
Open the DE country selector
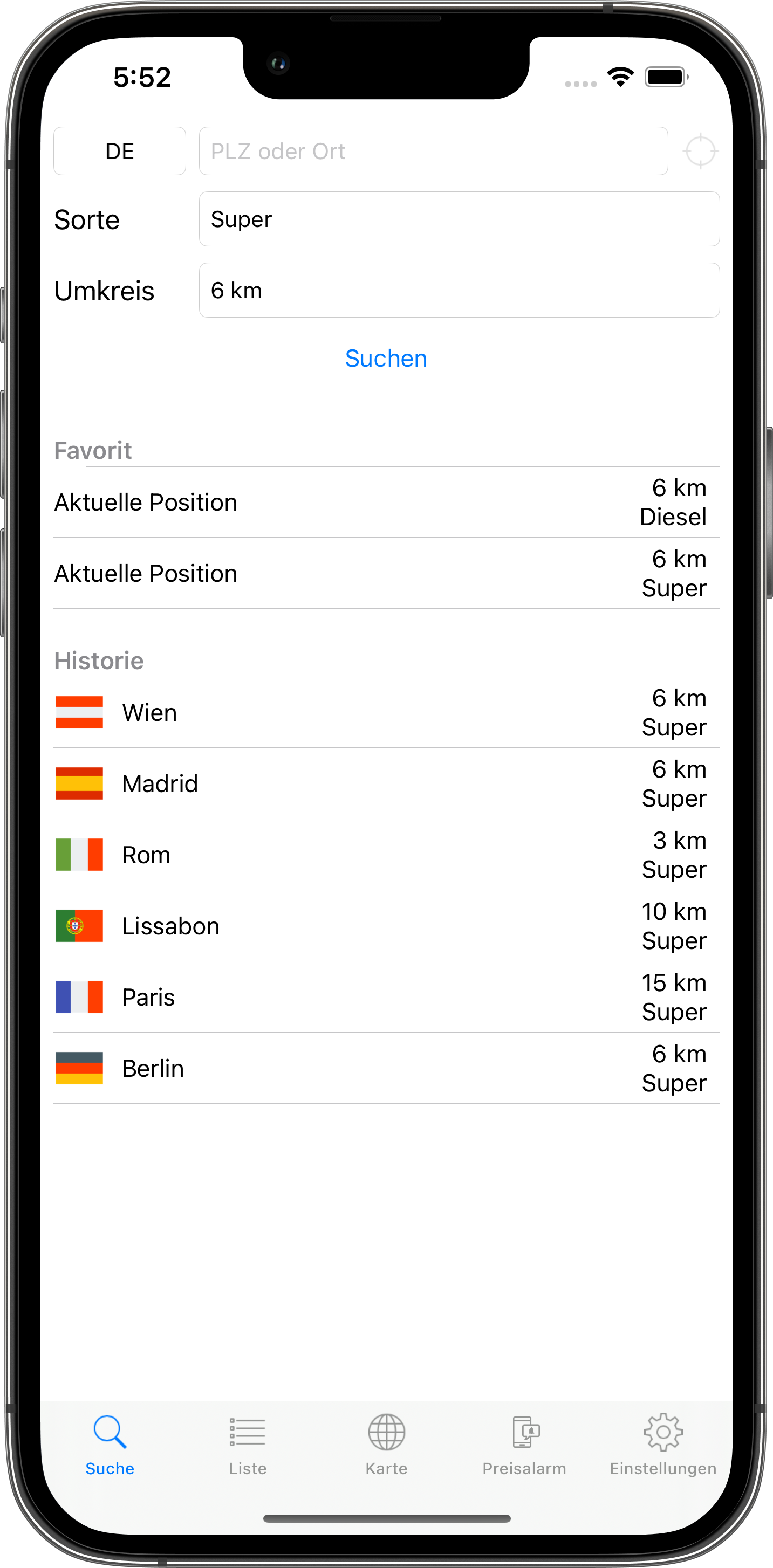(x=119, y=151)
